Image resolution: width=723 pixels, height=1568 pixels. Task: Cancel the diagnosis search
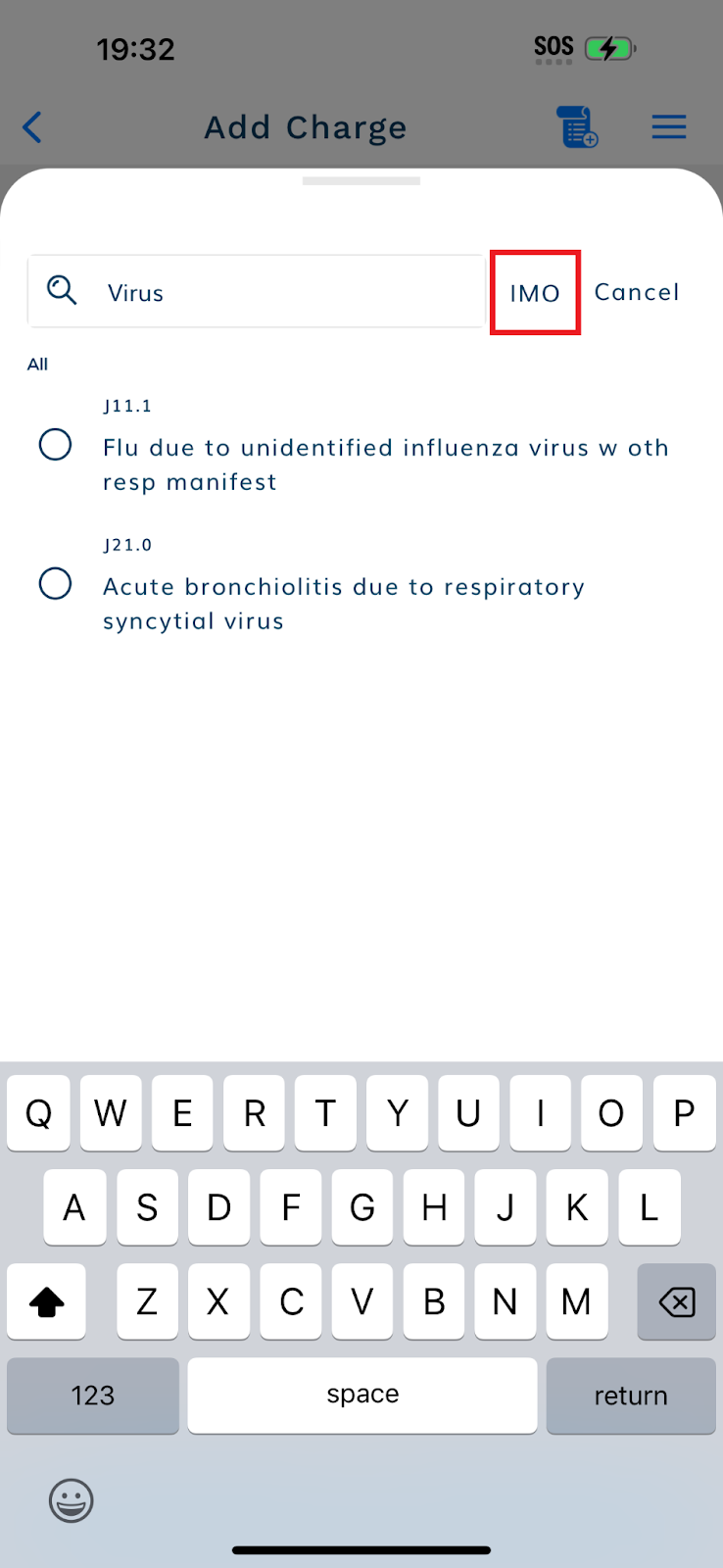point(637,292)
